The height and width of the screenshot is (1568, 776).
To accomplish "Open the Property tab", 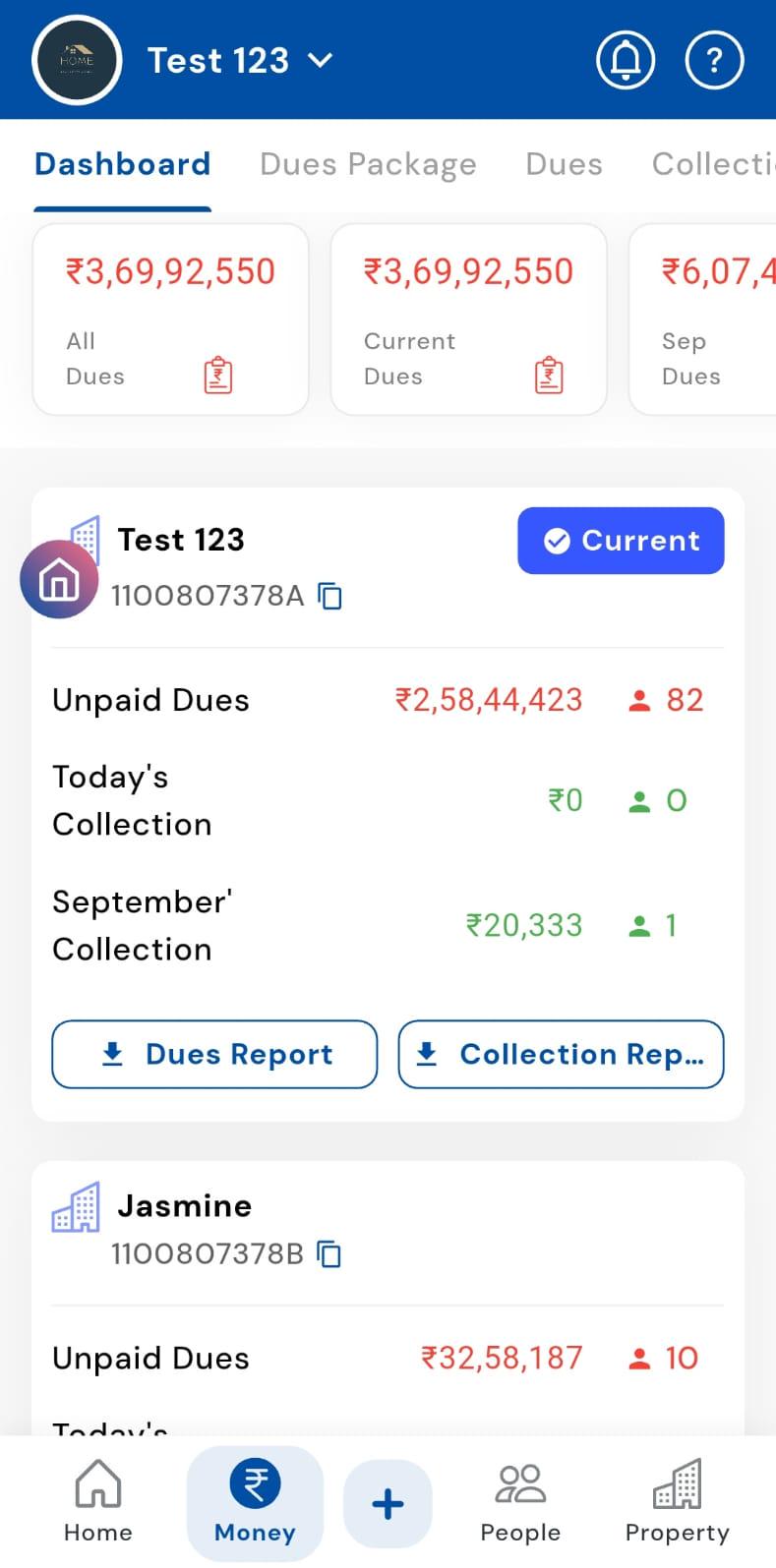I will pyautogui.click(x=677, y=1502).
